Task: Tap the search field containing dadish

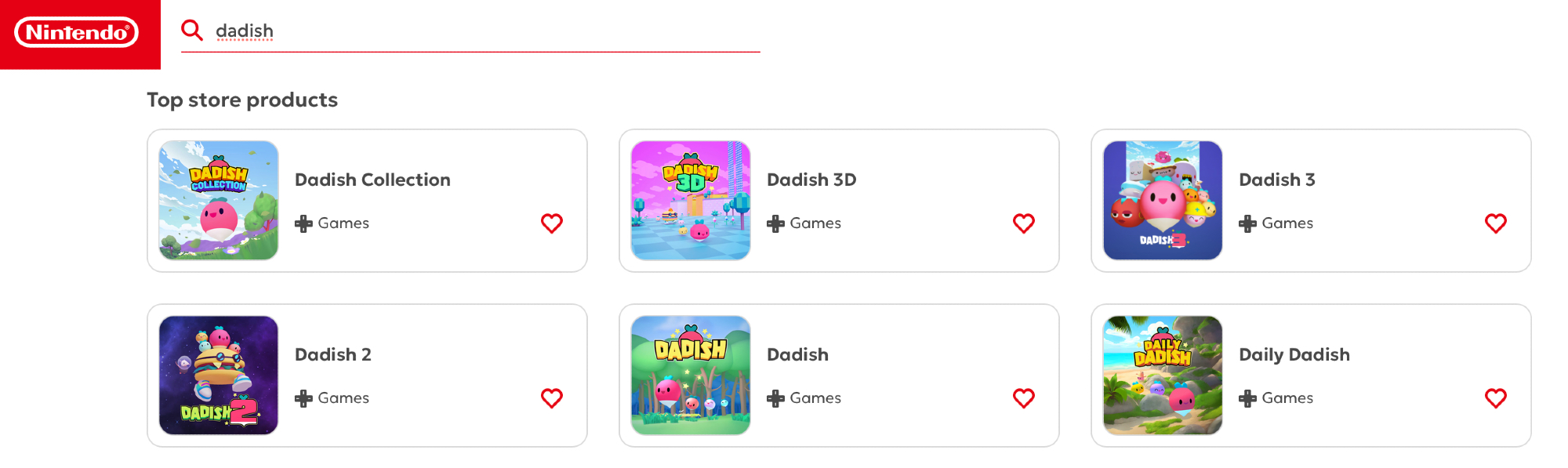Action: click(470, 31)
